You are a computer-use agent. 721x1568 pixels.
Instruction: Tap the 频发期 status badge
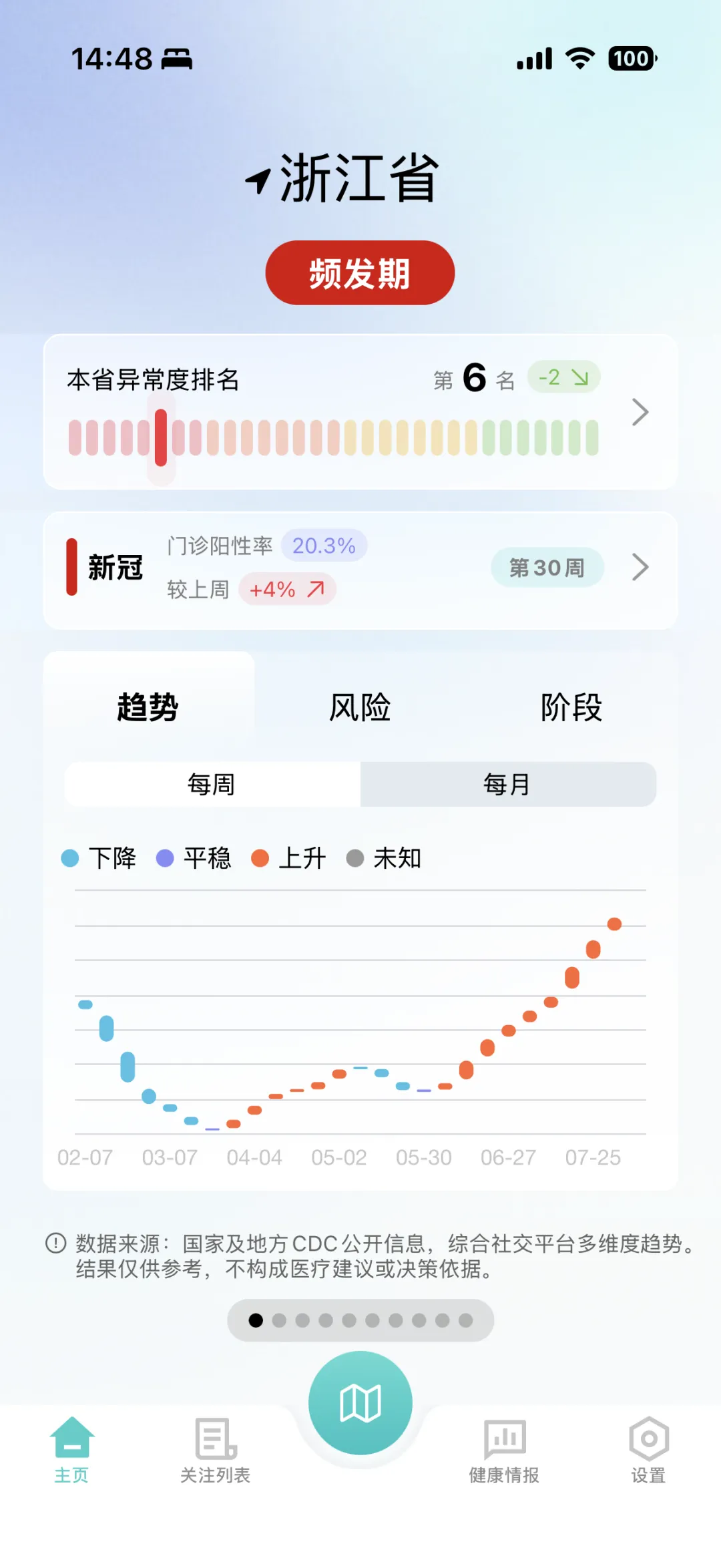[360, 273]
